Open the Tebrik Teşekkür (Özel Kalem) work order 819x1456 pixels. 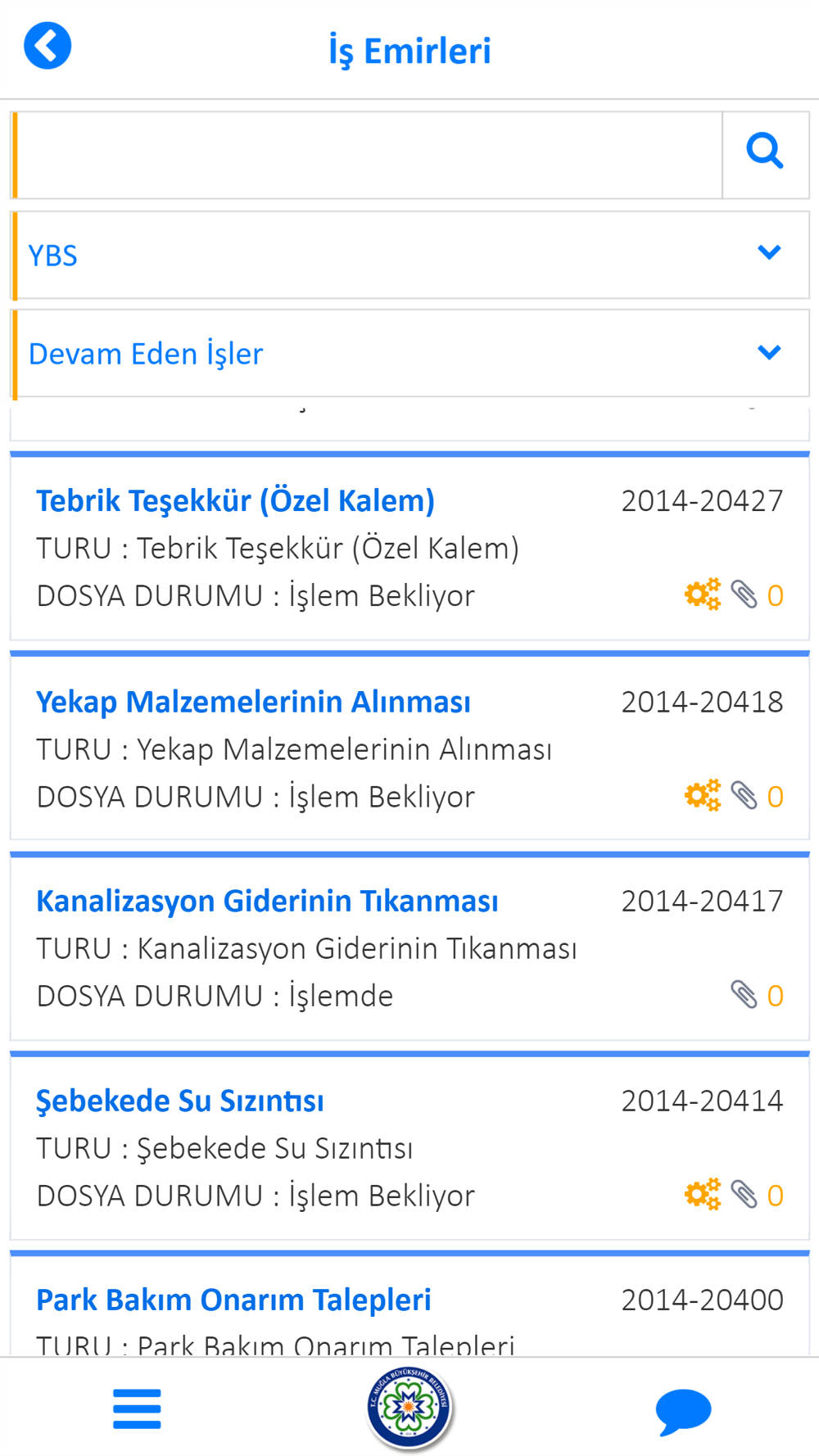point(409,546)
